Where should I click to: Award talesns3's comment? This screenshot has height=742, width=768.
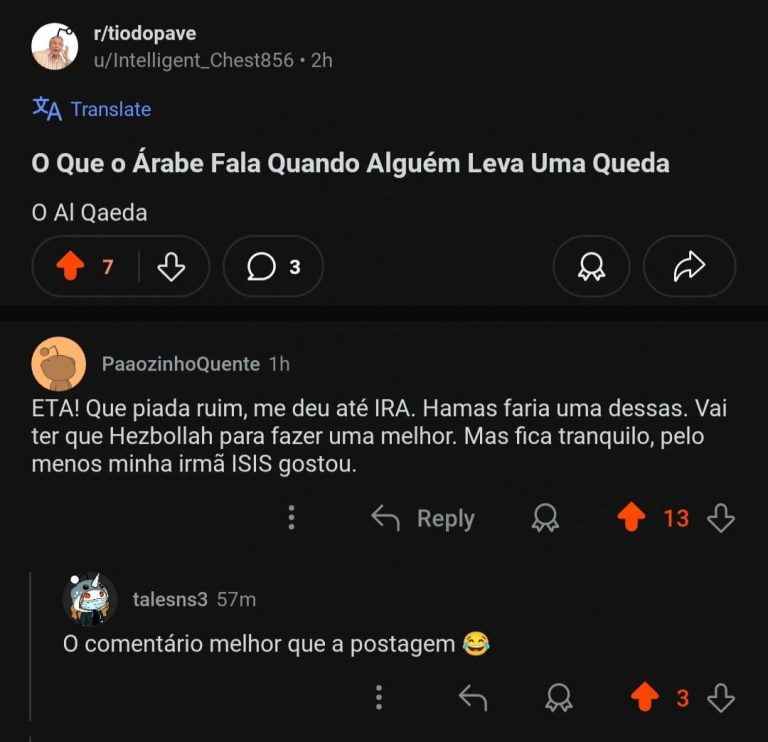(559, 698)
